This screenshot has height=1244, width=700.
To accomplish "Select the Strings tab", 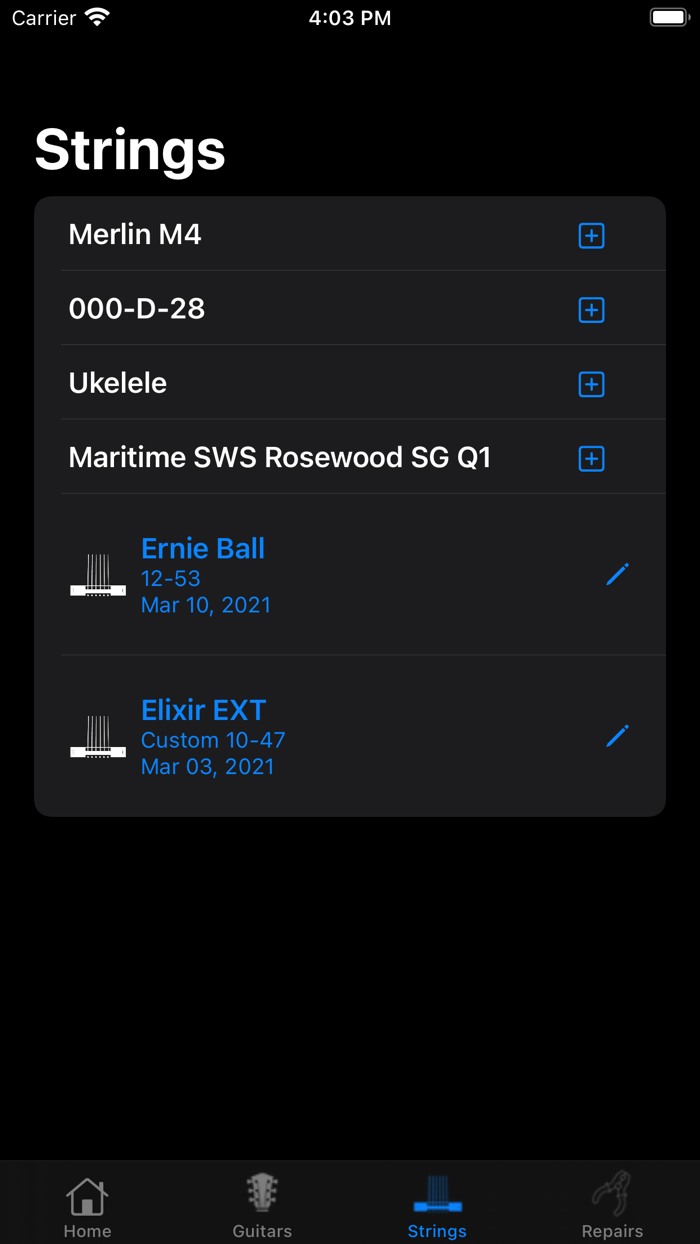I will (437, 1205).
